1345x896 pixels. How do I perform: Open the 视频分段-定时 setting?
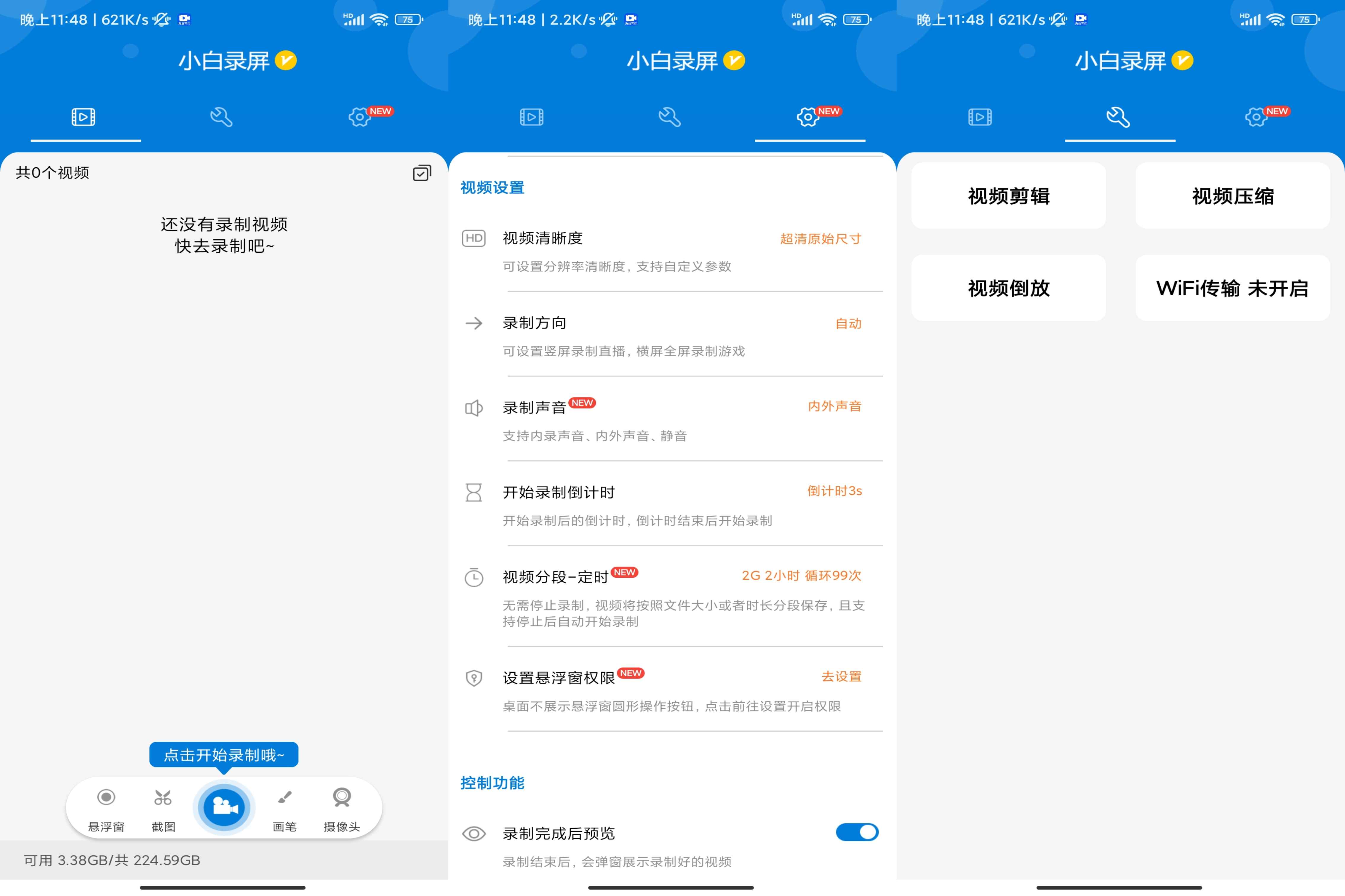[x=672, y=597]
